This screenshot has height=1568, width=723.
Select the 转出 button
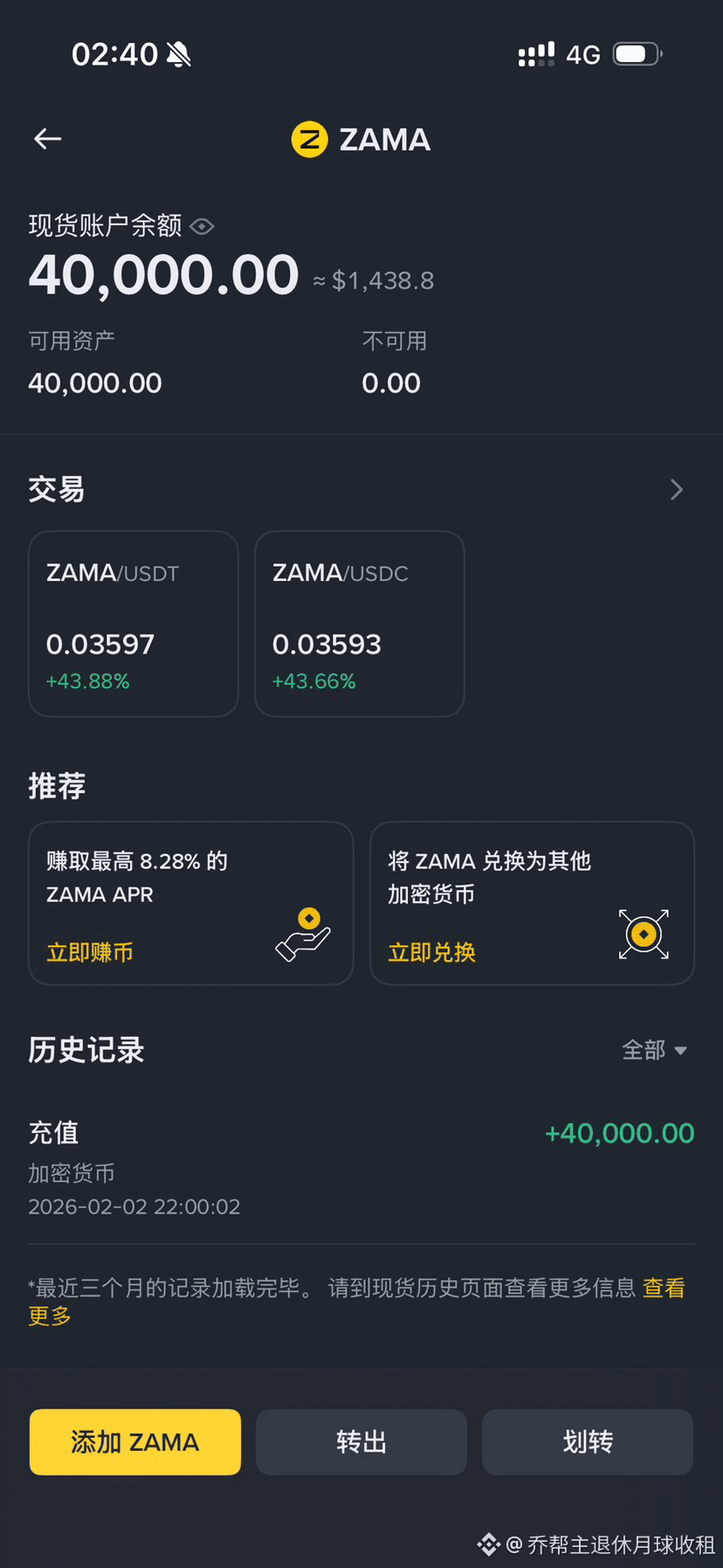click(x=361, y=1442)
